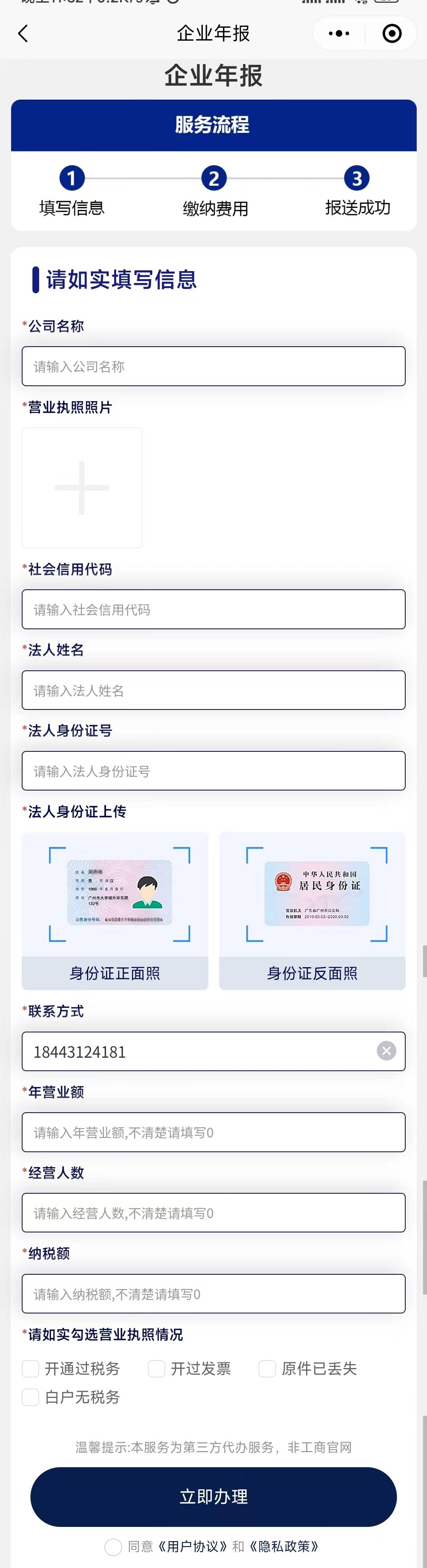Add a 营业执照 photo with the plus tile
Screen dimensions: 427x1568
[82, 488]
